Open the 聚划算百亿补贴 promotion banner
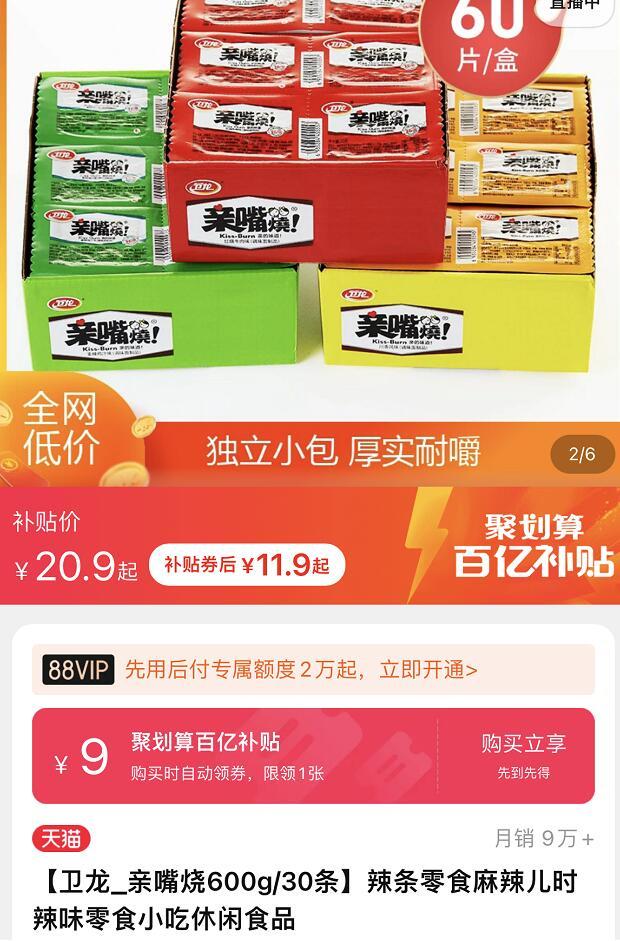 tap(533, 545)
